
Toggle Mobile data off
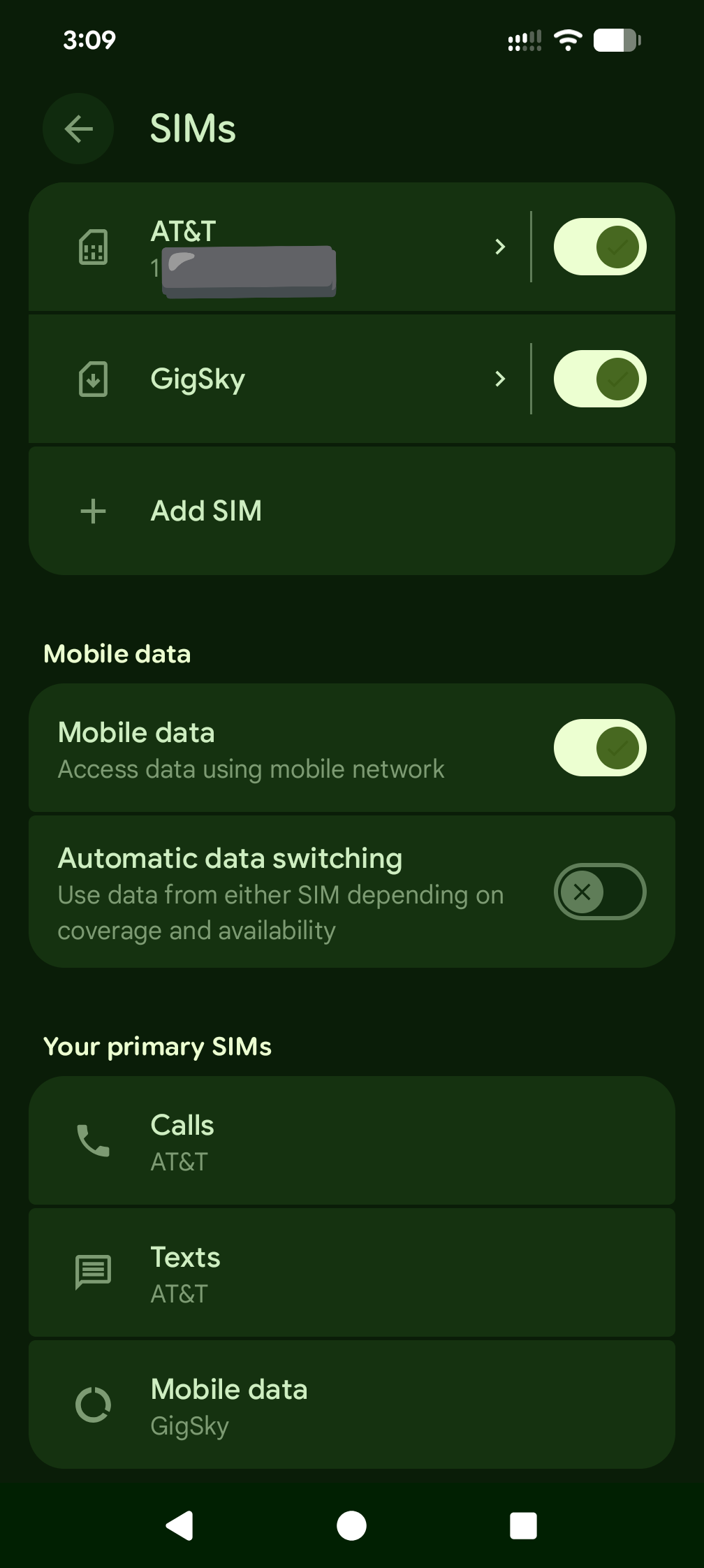coord(600,747)
